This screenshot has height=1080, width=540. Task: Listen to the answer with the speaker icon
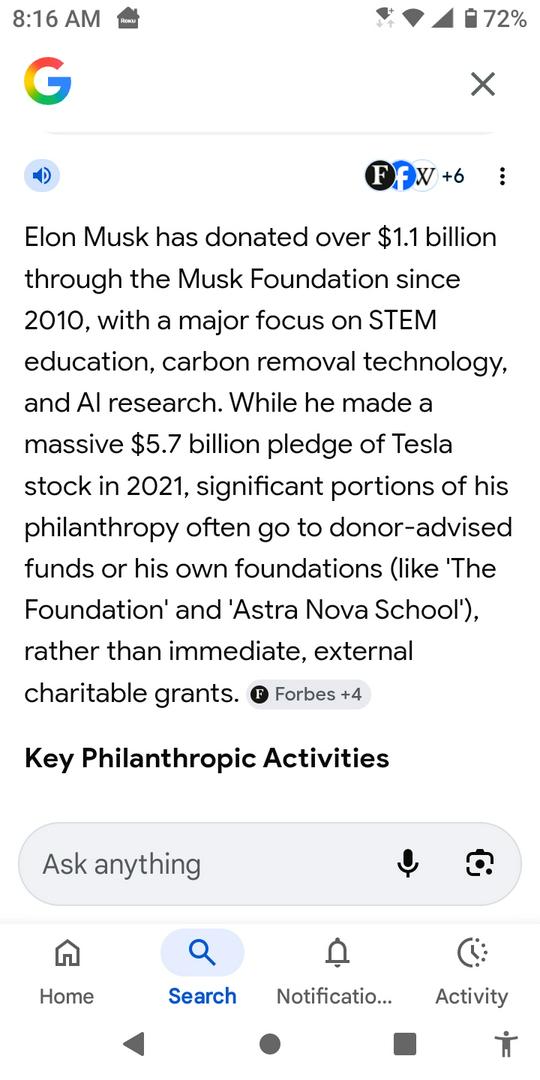[42, 176]
